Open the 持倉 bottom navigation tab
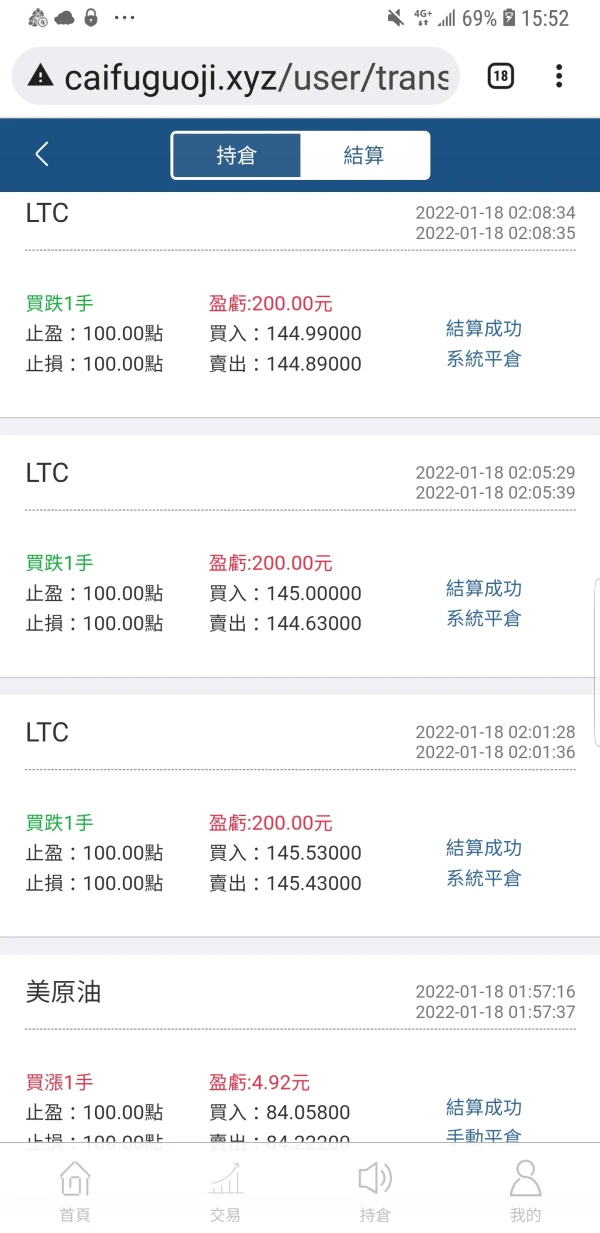The image size is (600, 1233). 375,1190
